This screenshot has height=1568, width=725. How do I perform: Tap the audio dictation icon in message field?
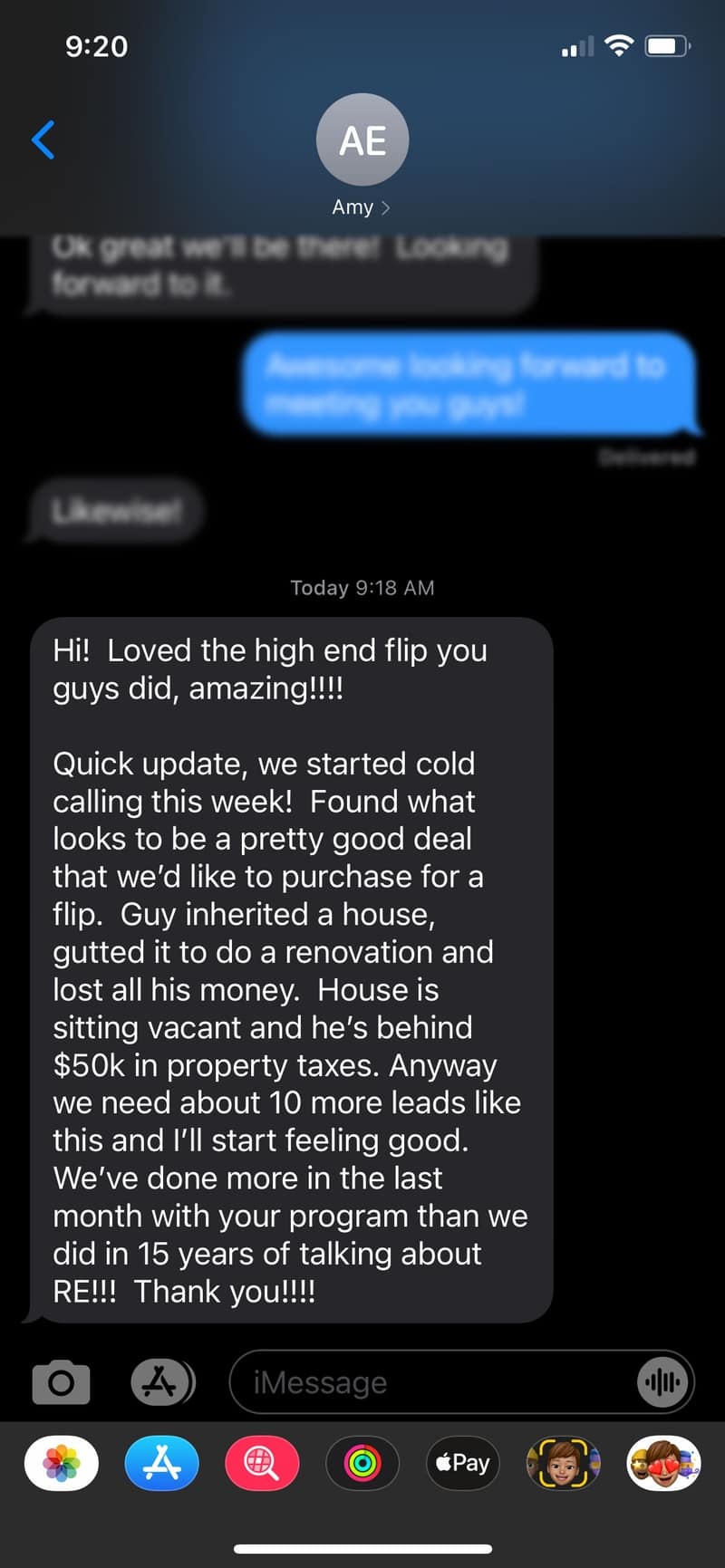tap(662, 1381)
